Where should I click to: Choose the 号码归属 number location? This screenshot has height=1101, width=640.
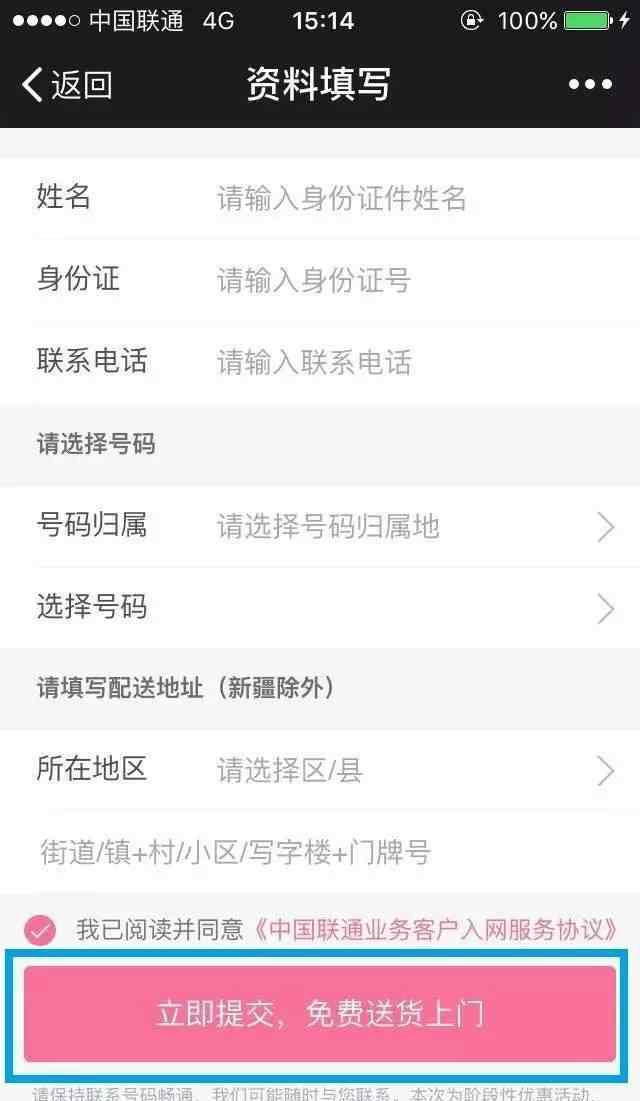[320, 527]
